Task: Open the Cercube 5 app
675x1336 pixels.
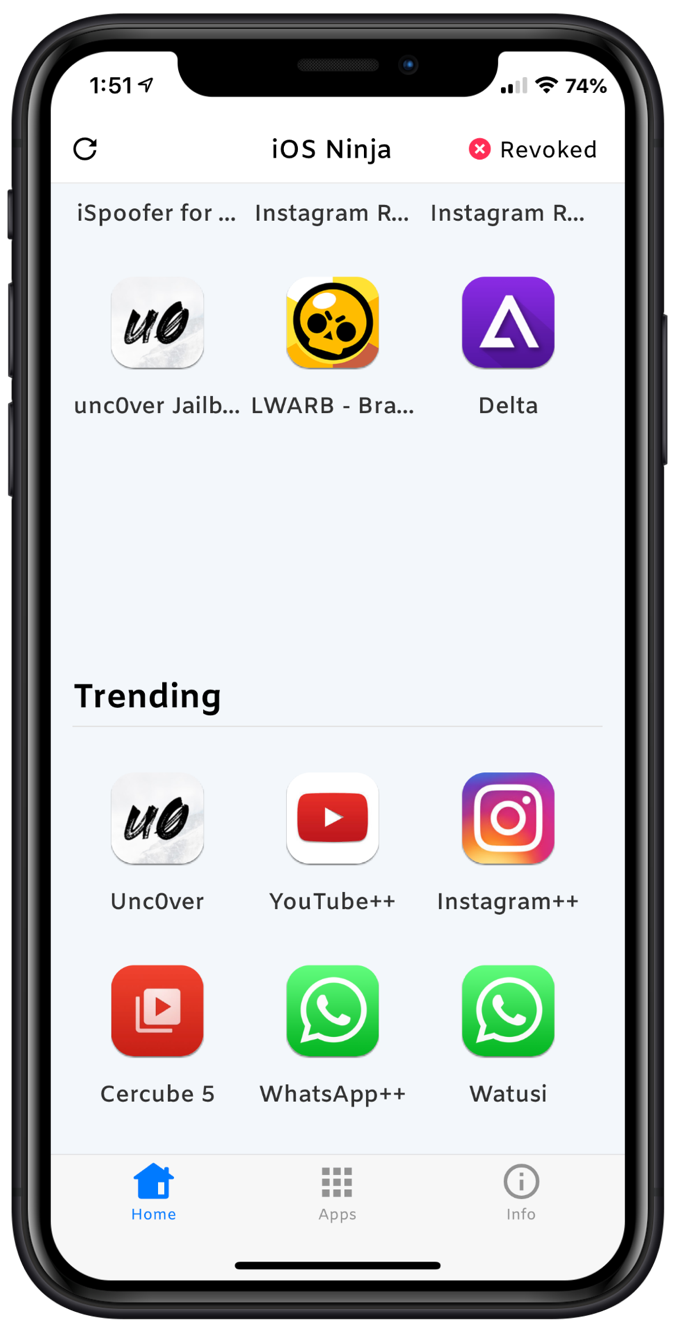Action: [x=157, y=1011]
